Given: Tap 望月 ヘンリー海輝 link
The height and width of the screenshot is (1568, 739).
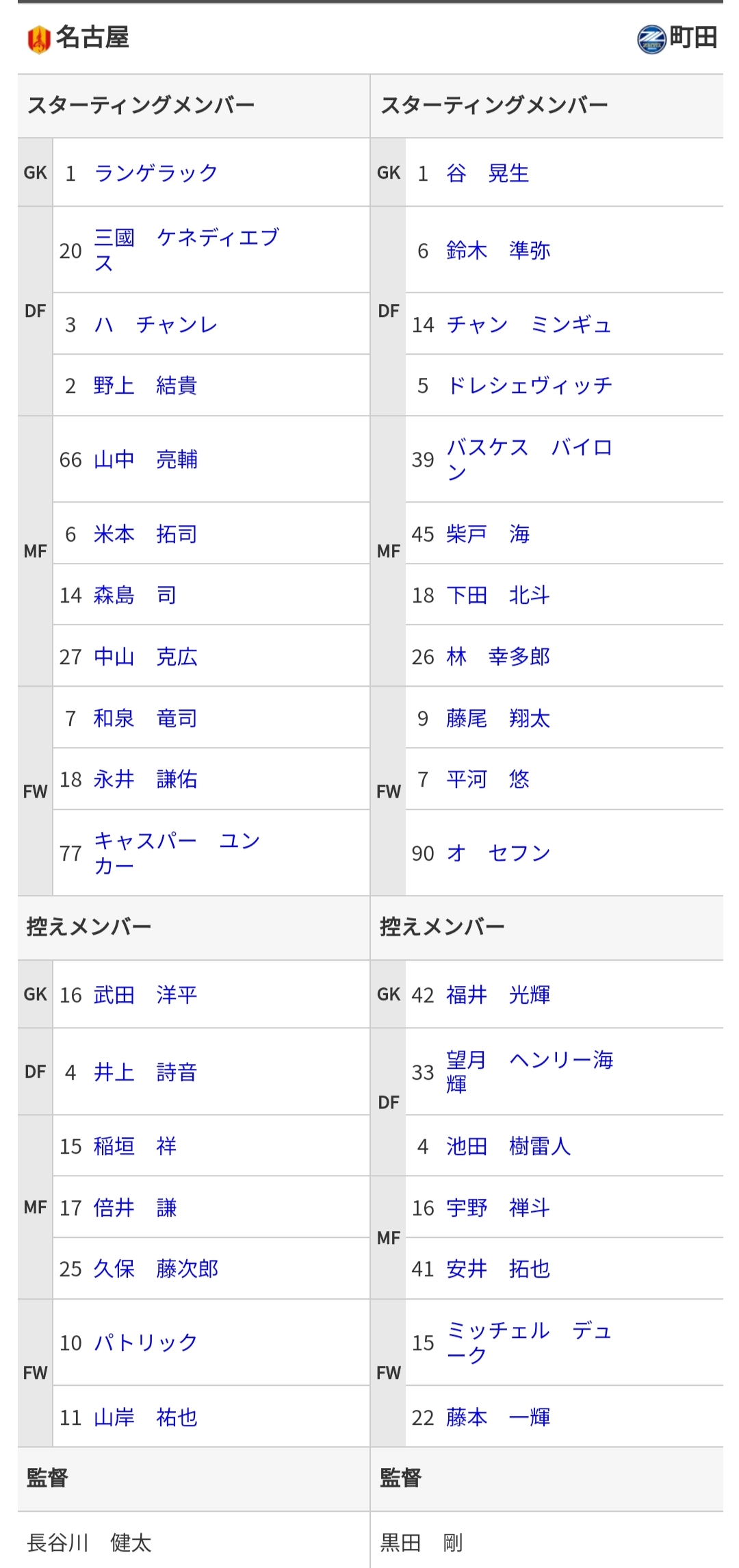Looking at the screenshot, I should coord(530,1072).
